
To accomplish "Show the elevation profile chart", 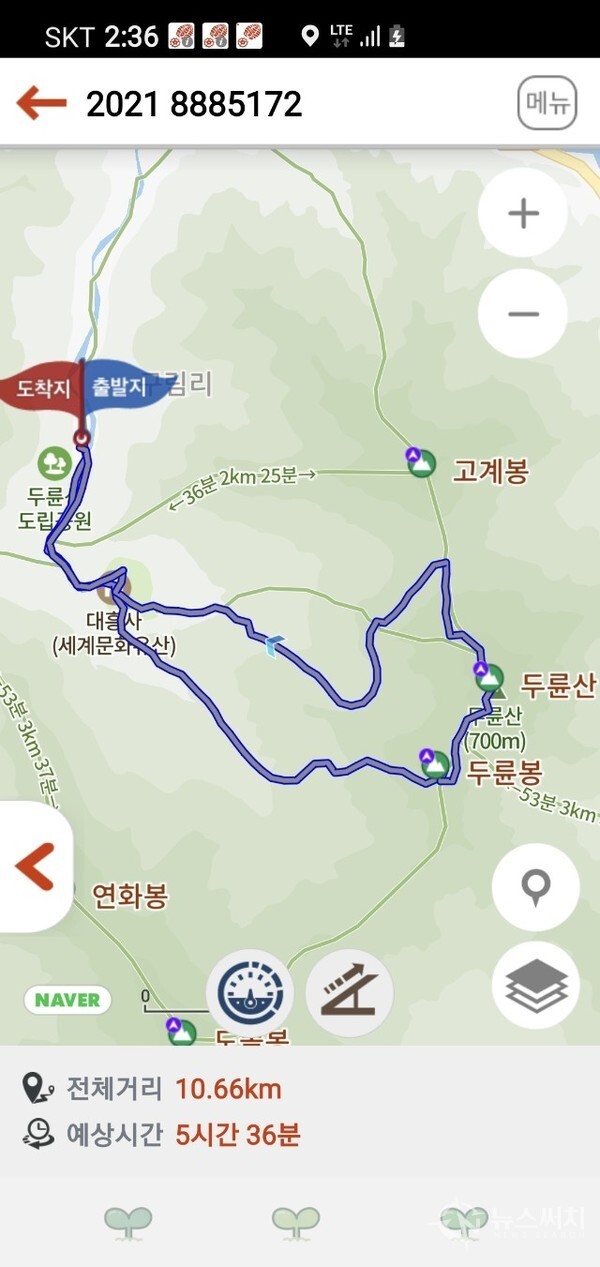I will click(349, 992).
